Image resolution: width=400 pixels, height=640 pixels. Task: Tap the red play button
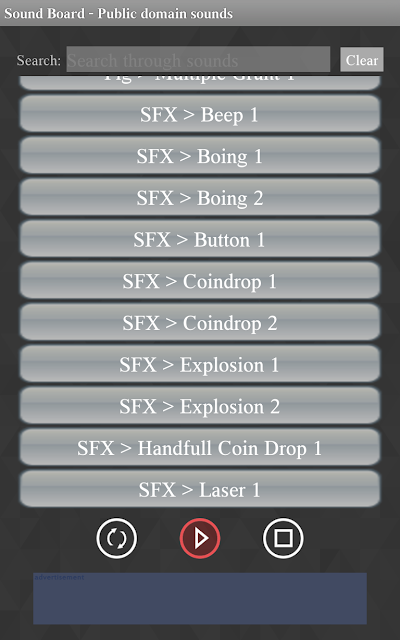[x=200, y=538]
